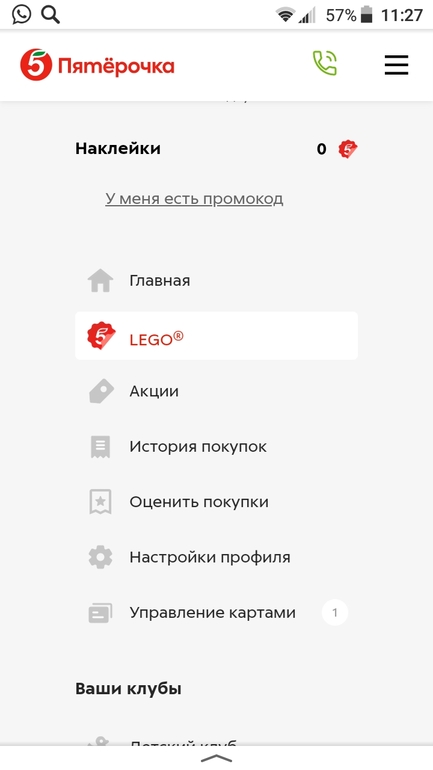The height and width of the screenshot is (770, 433).
Task: Open the hamburger menu button
Action: click(x=396, y=65)
